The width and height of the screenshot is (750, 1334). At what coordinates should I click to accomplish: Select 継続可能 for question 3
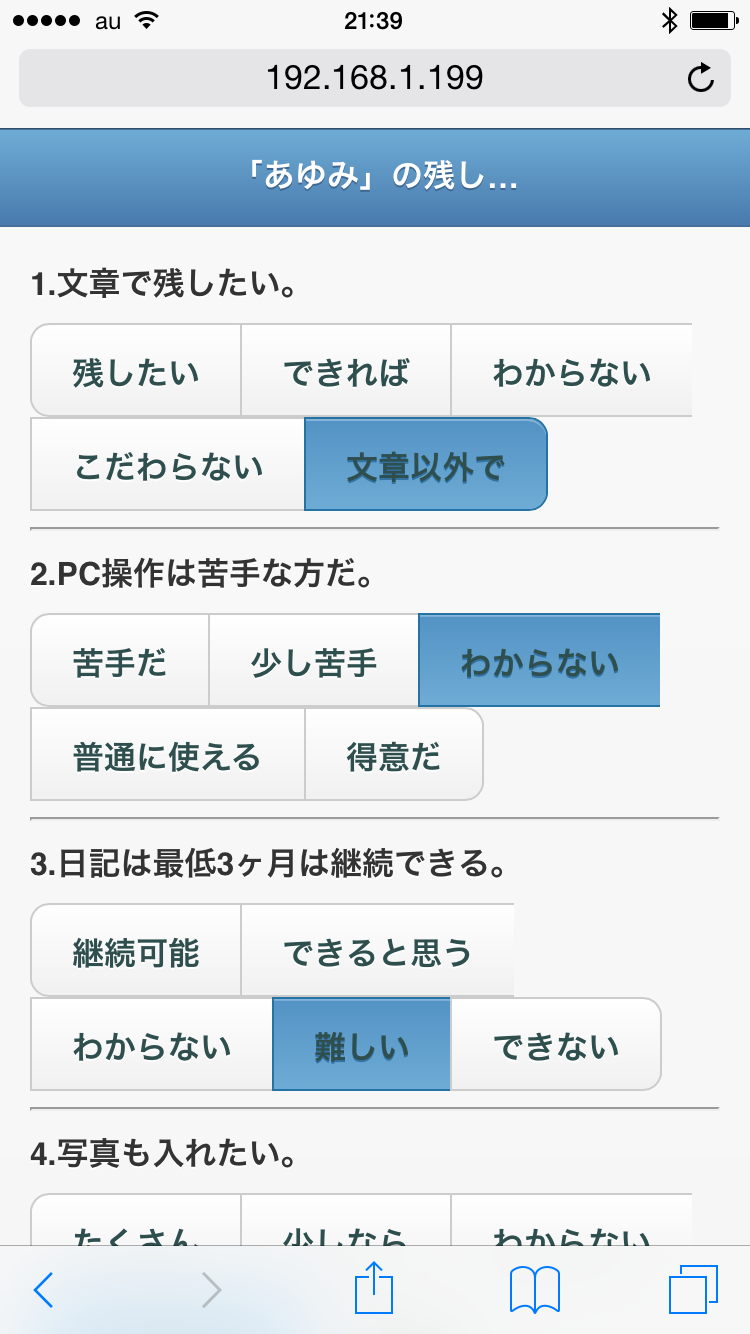136,951
